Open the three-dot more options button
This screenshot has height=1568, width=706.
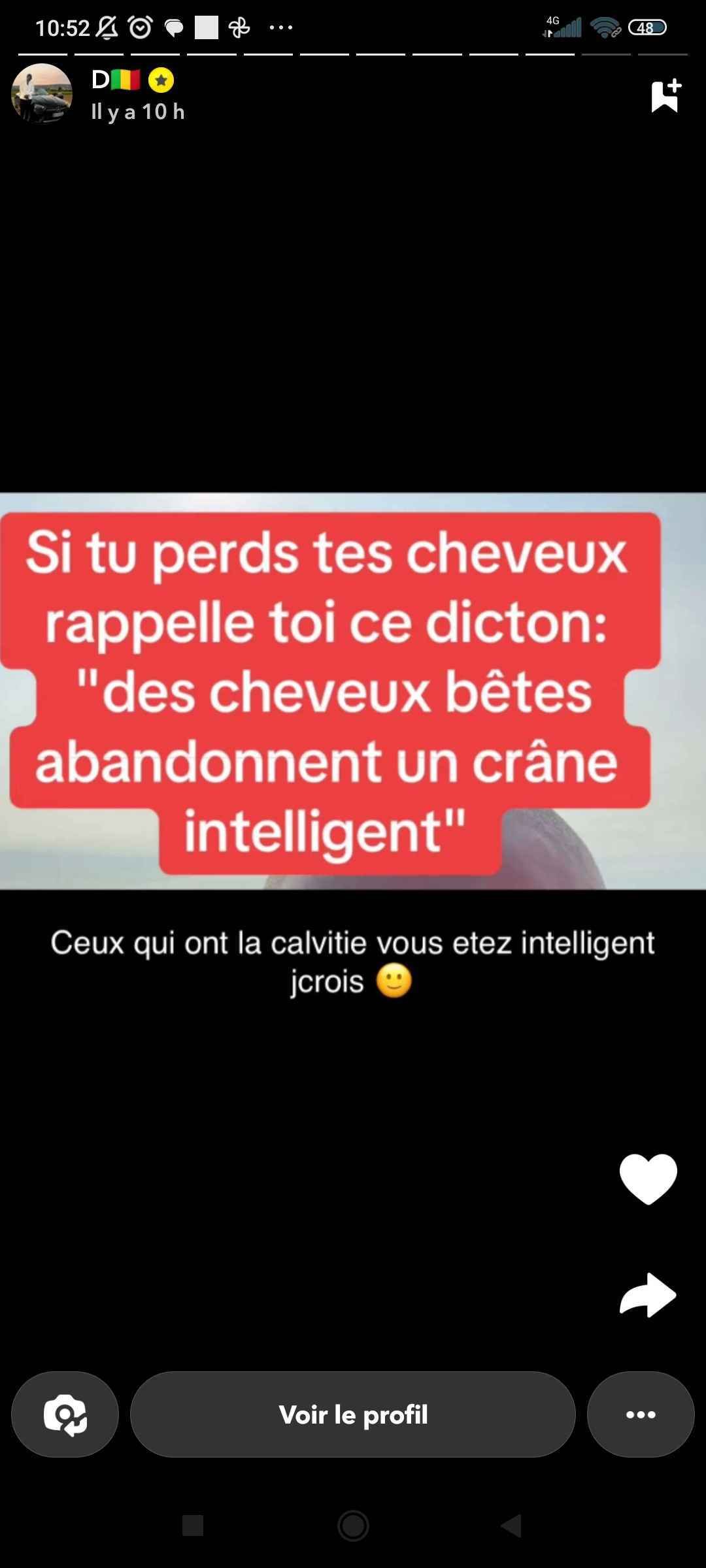click(641, 1414)
